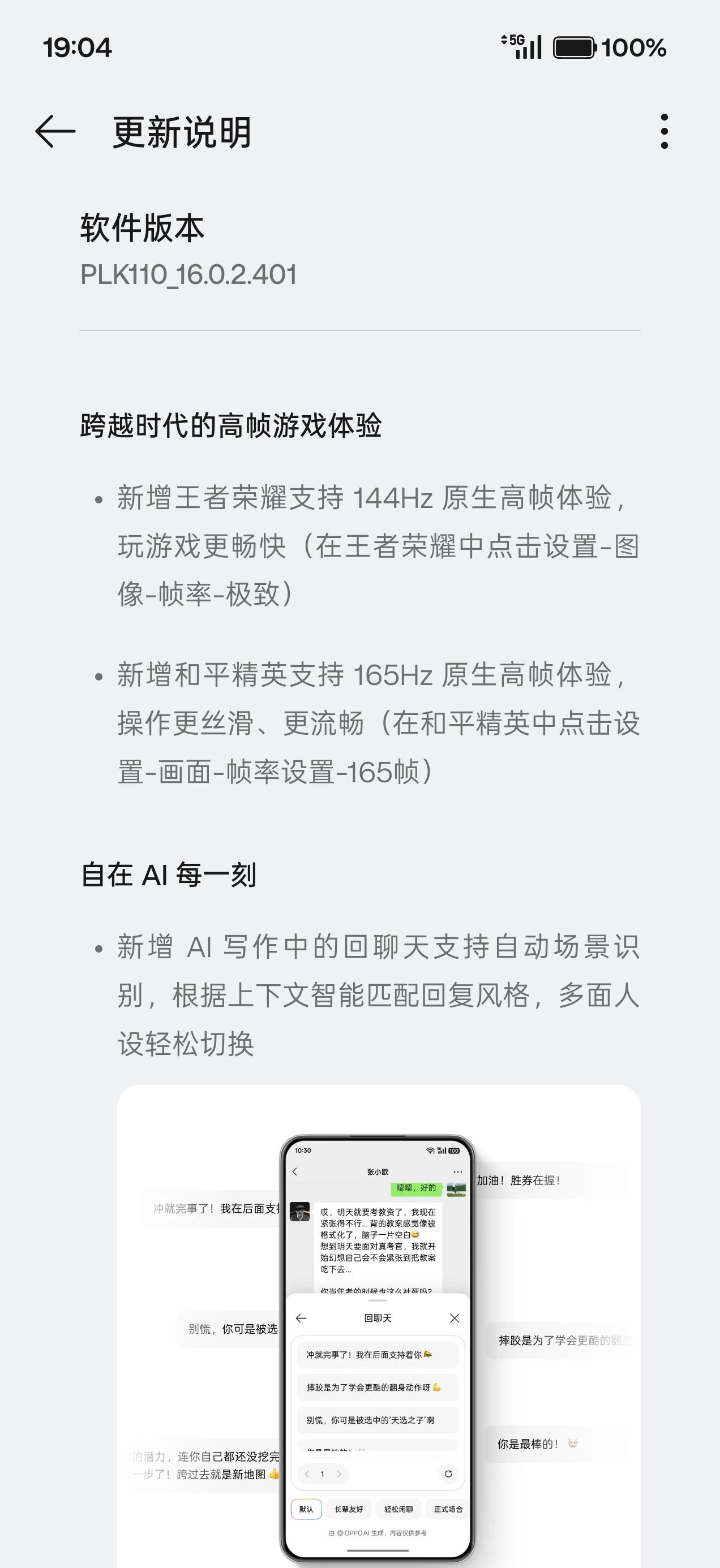Image resolution: width=720 pixels, height=1568 pixels.
Task: Open page 1 indicator in the reply pager
Action: pos(323,1475)
